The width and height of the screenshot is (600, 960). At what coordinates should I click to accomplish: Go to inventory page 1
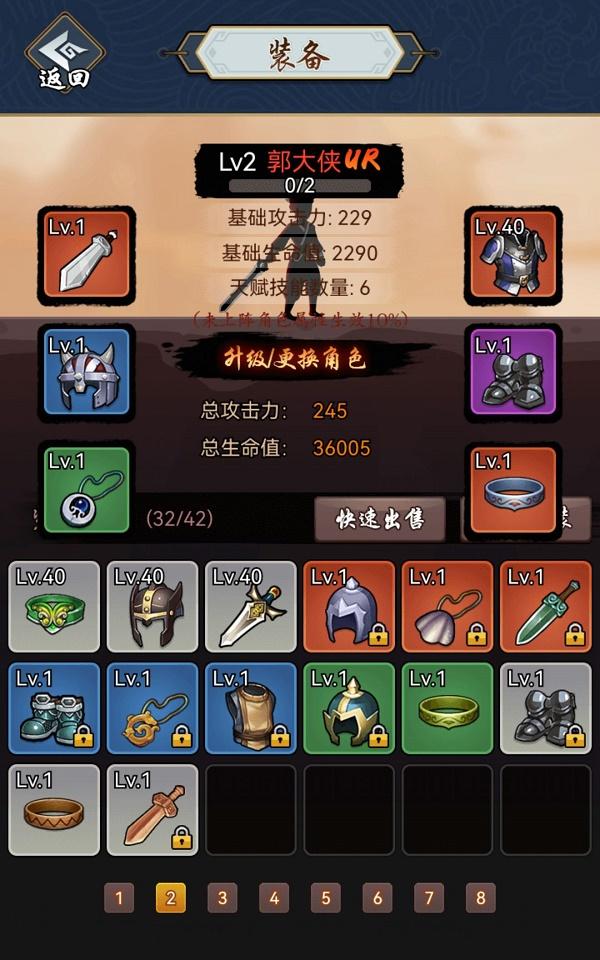coord(118,898)
